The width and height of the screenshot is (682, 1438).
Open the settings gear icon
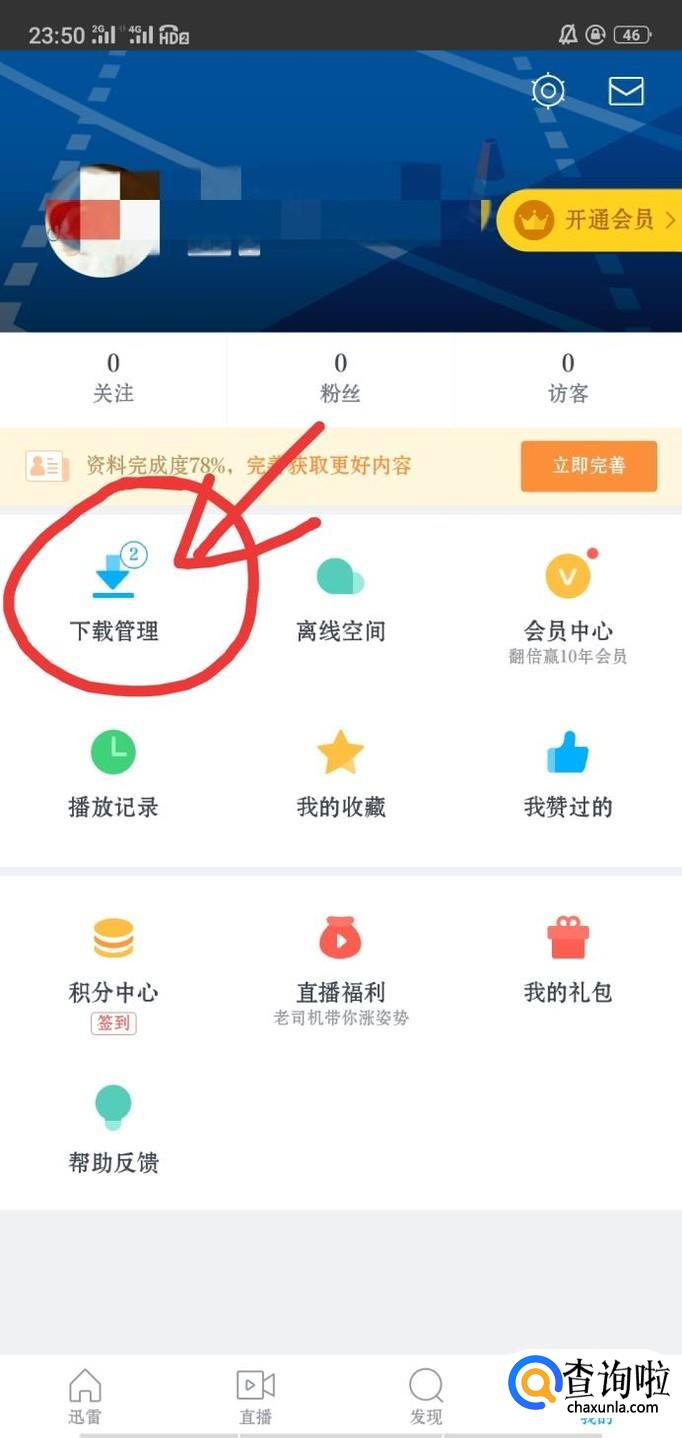click(548, 91)
